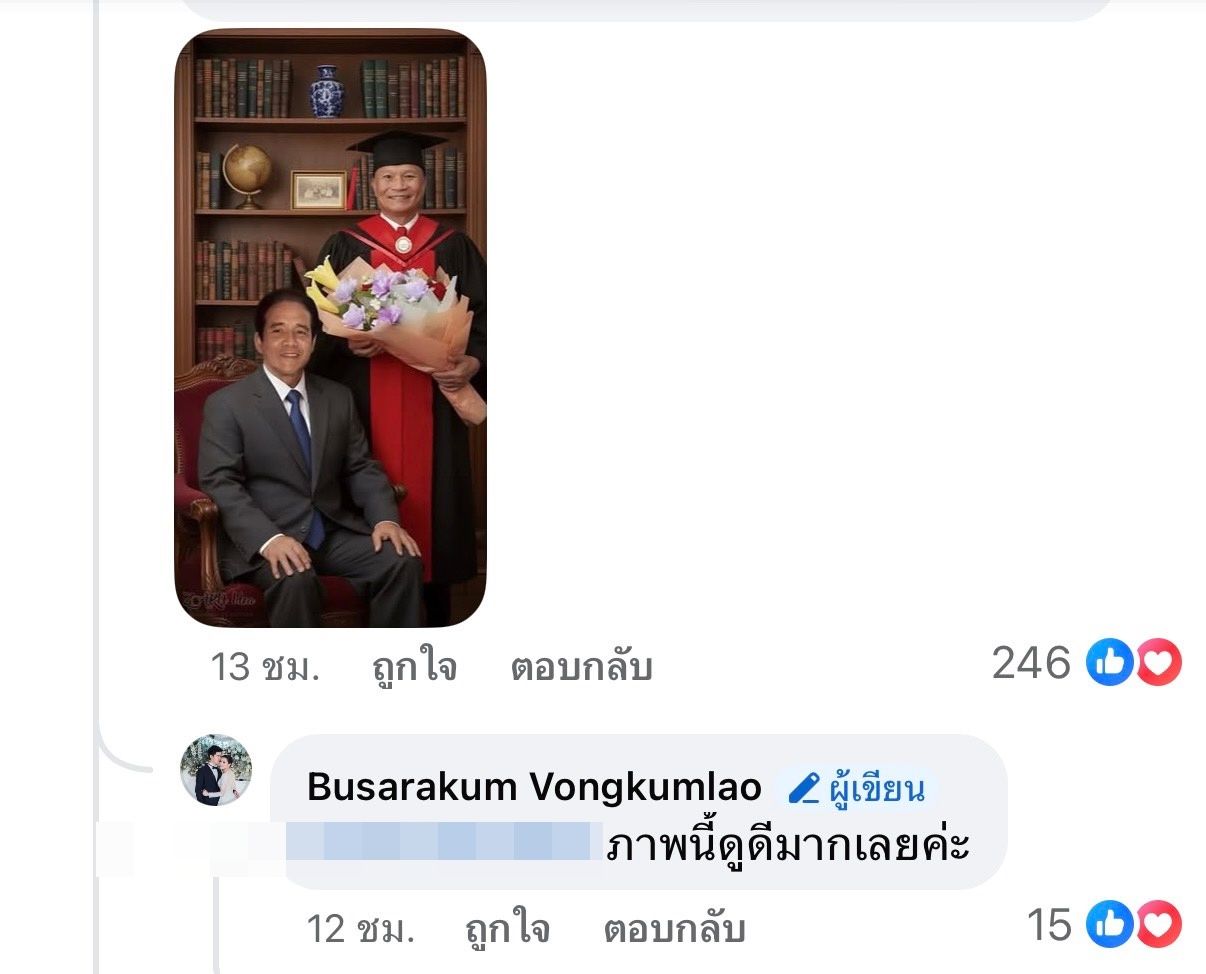1206x974 pixels.
Task: Open the graduation photo in the comment
Action: [330, 327]
